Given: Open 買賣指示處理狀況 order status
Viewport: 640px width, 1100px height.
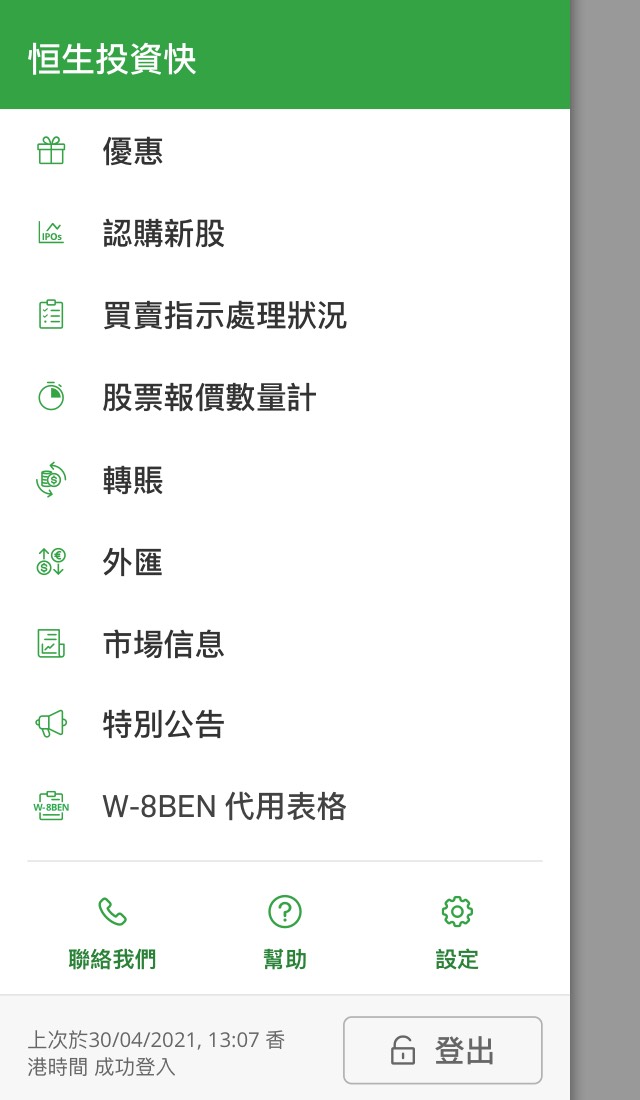Looking at the screenshot, I should (224, 316).
